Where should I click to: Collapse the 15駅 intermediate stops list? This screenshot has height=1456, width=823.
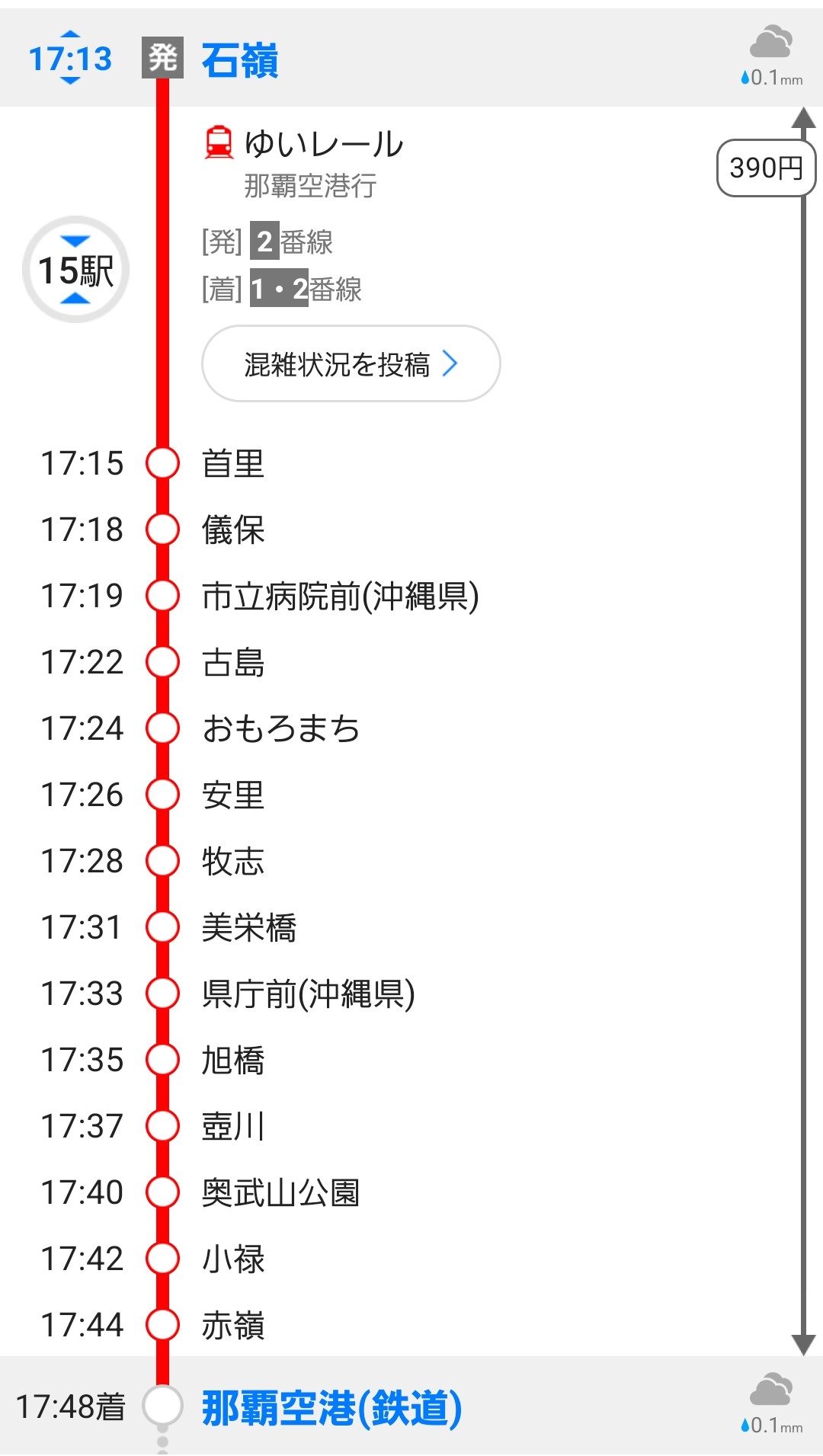pyautogui.click(x=75, y=270)
